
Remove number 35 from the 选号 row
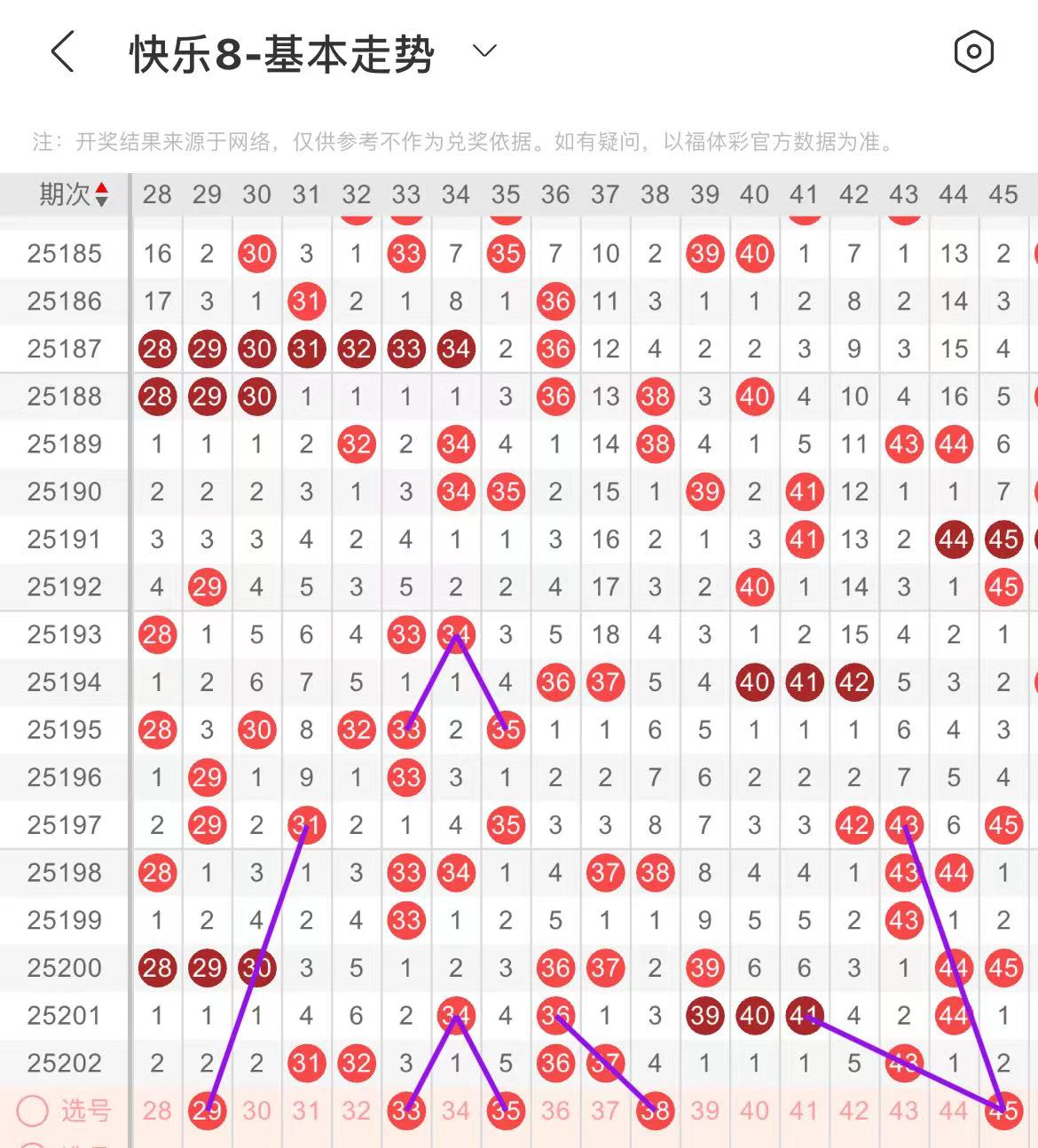[x=505, y=1111]
